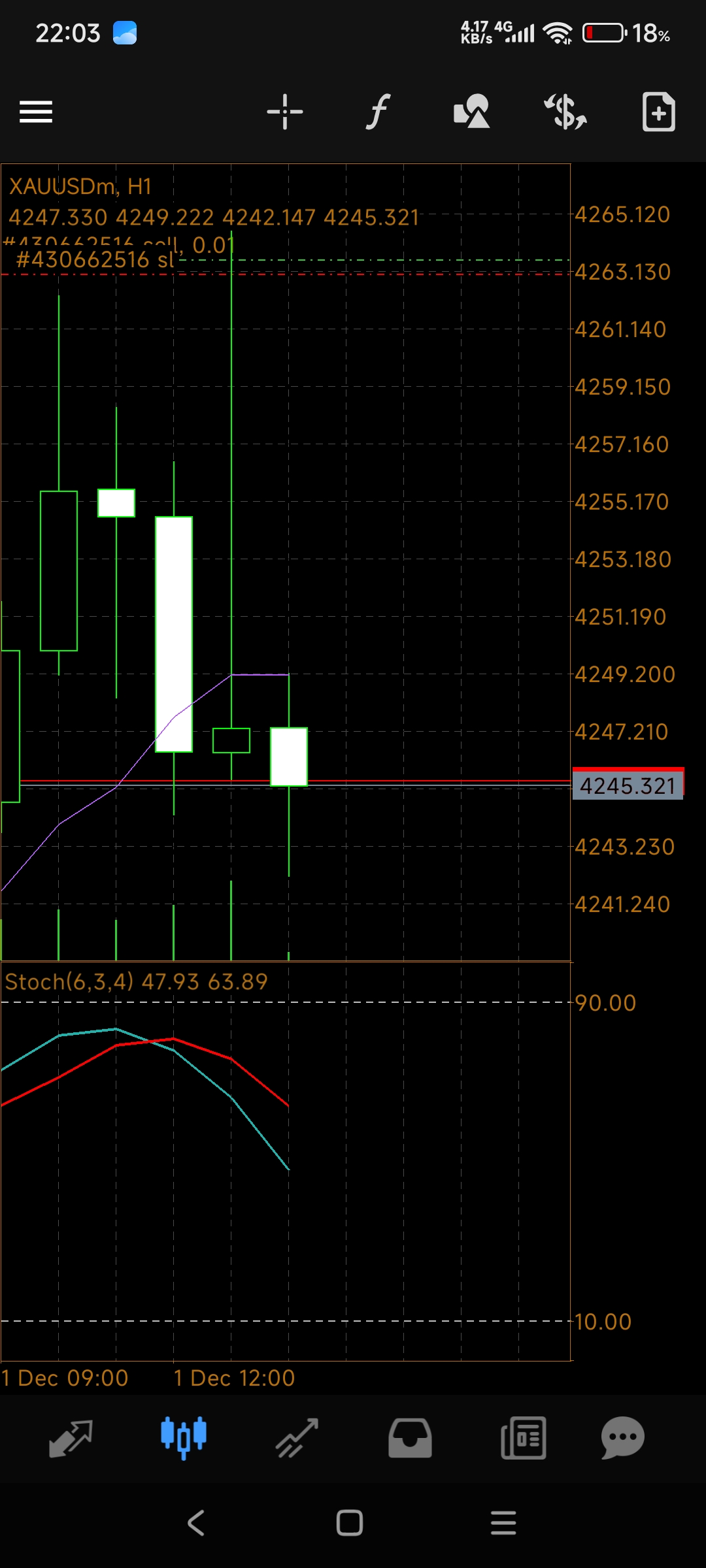The image size is (706, 1568).
Task: Open the History inbox tab
Action: tap(410, 1438)
